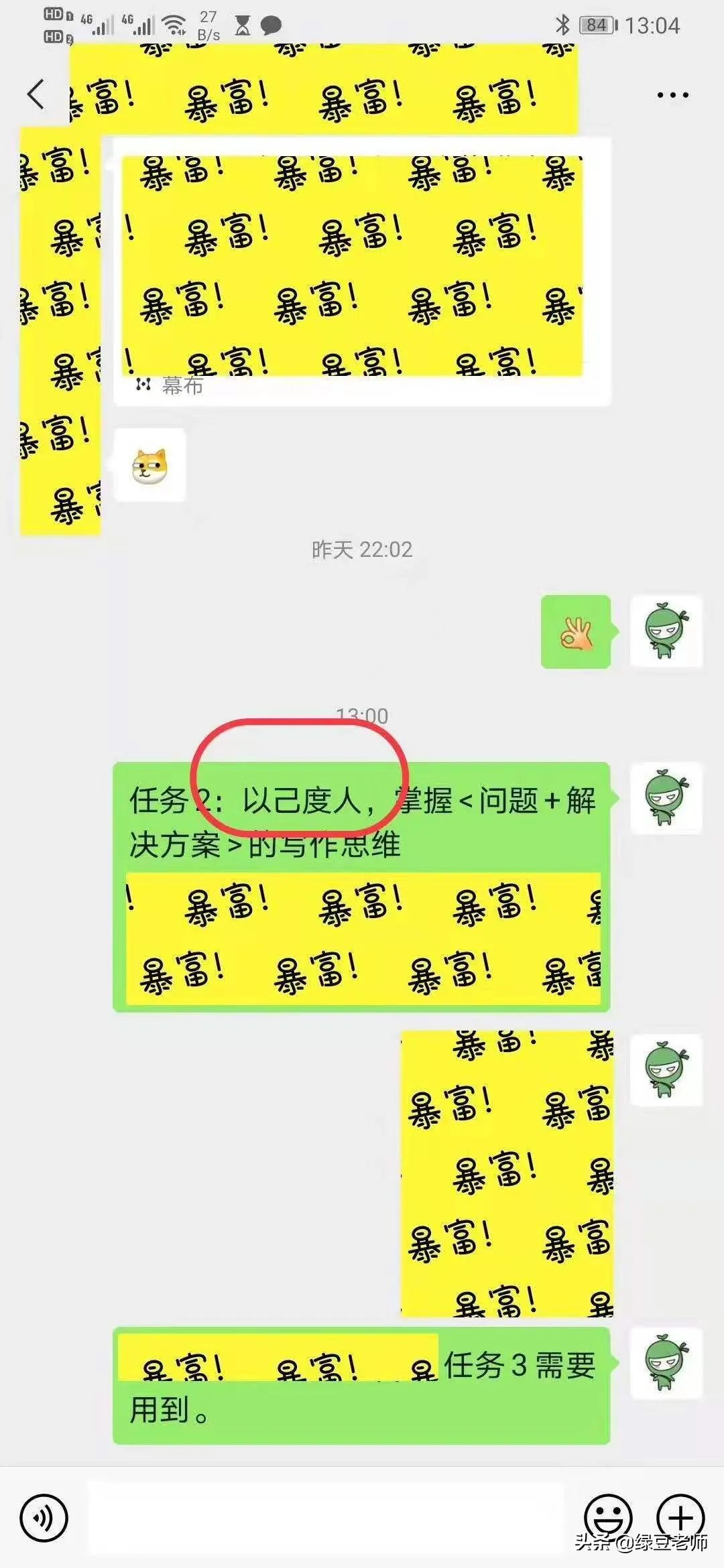Open the dog sticker message

tap(149, 466)
